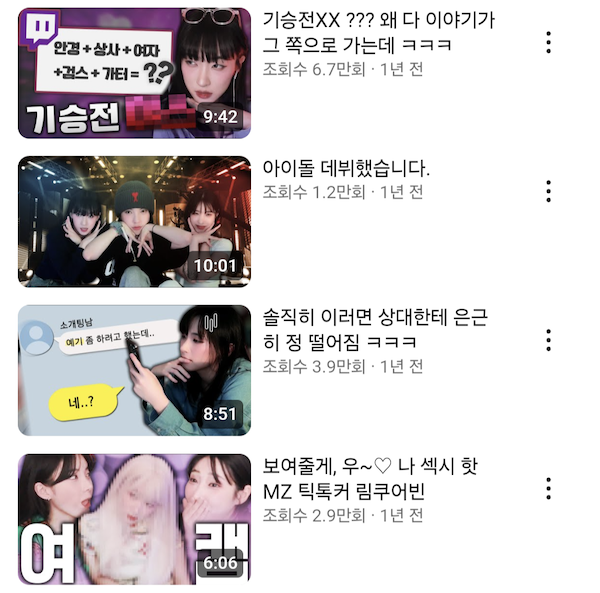Open the title 기승전XX ??? 왜 다 이야기가
600x593 pixels.
pos(378,32)
